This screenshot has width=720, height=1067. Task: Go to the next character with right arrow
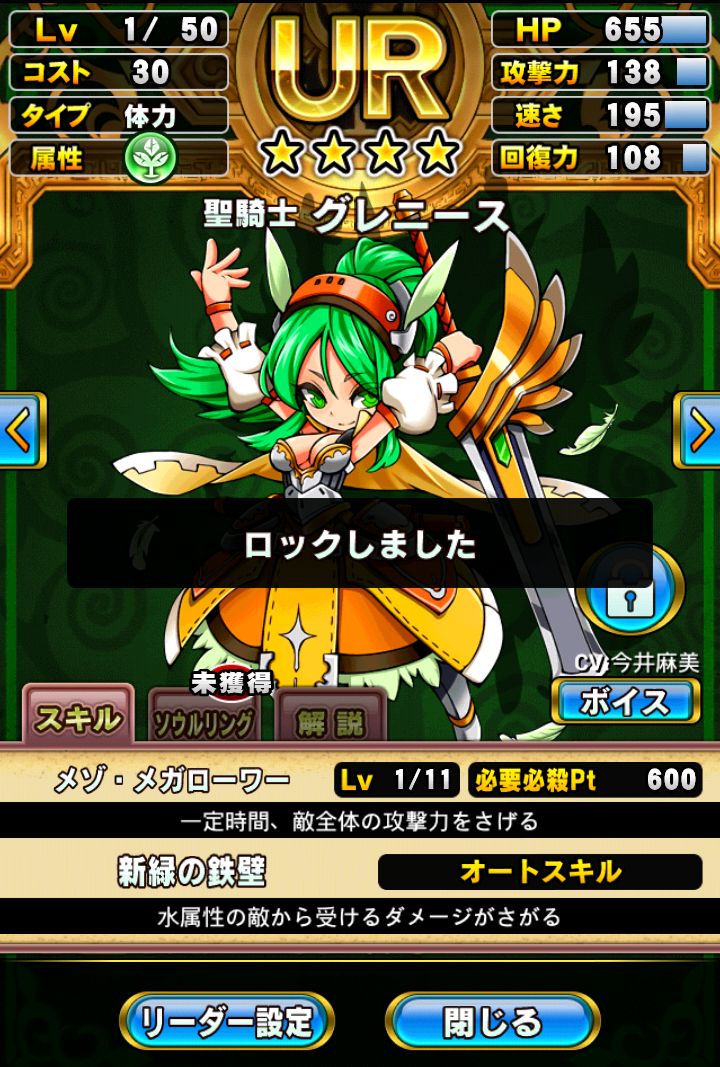[x=698, y=431]
